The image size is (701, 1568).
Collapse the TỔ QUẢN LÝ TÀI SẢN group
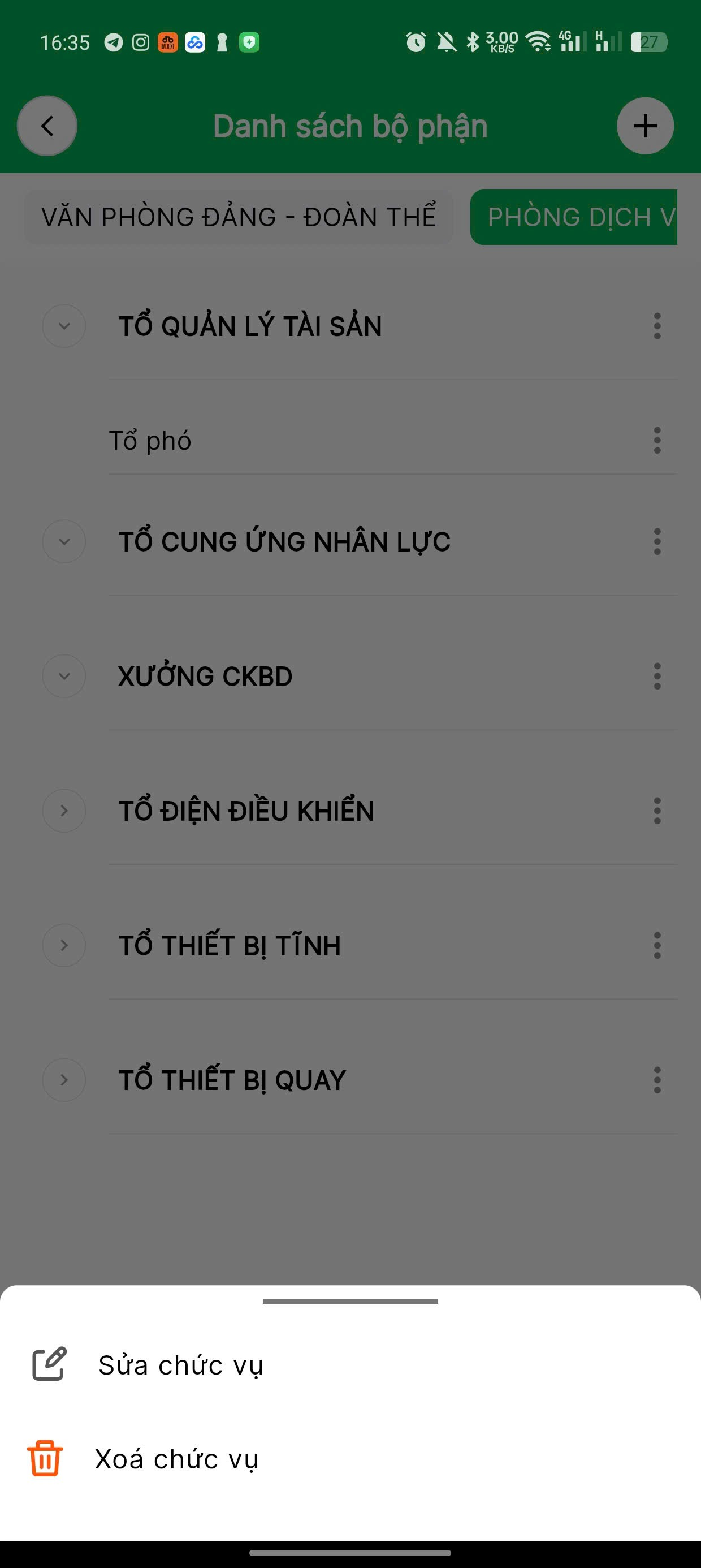(x=64, y=326)
